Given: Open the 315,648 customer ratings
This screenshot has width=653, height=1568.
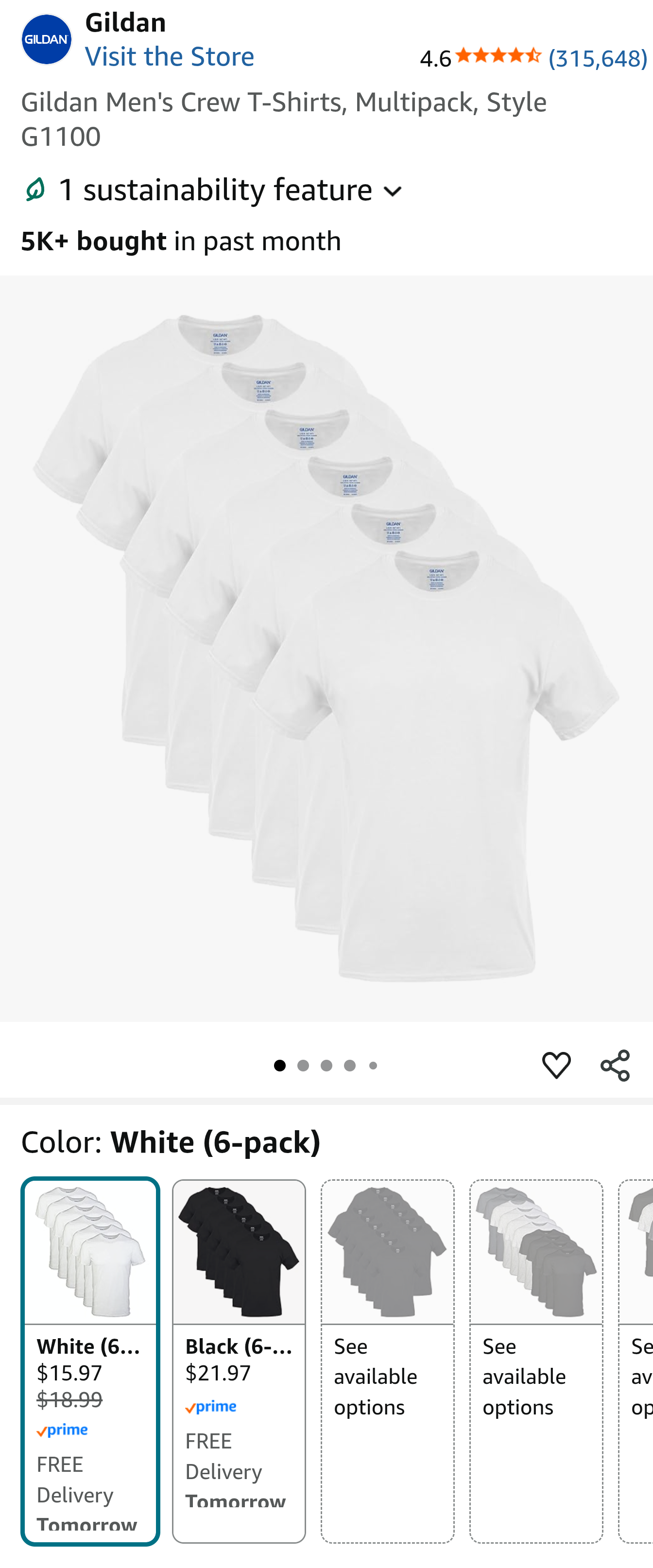Looking at the screenshot, I should tap(597, 58).
